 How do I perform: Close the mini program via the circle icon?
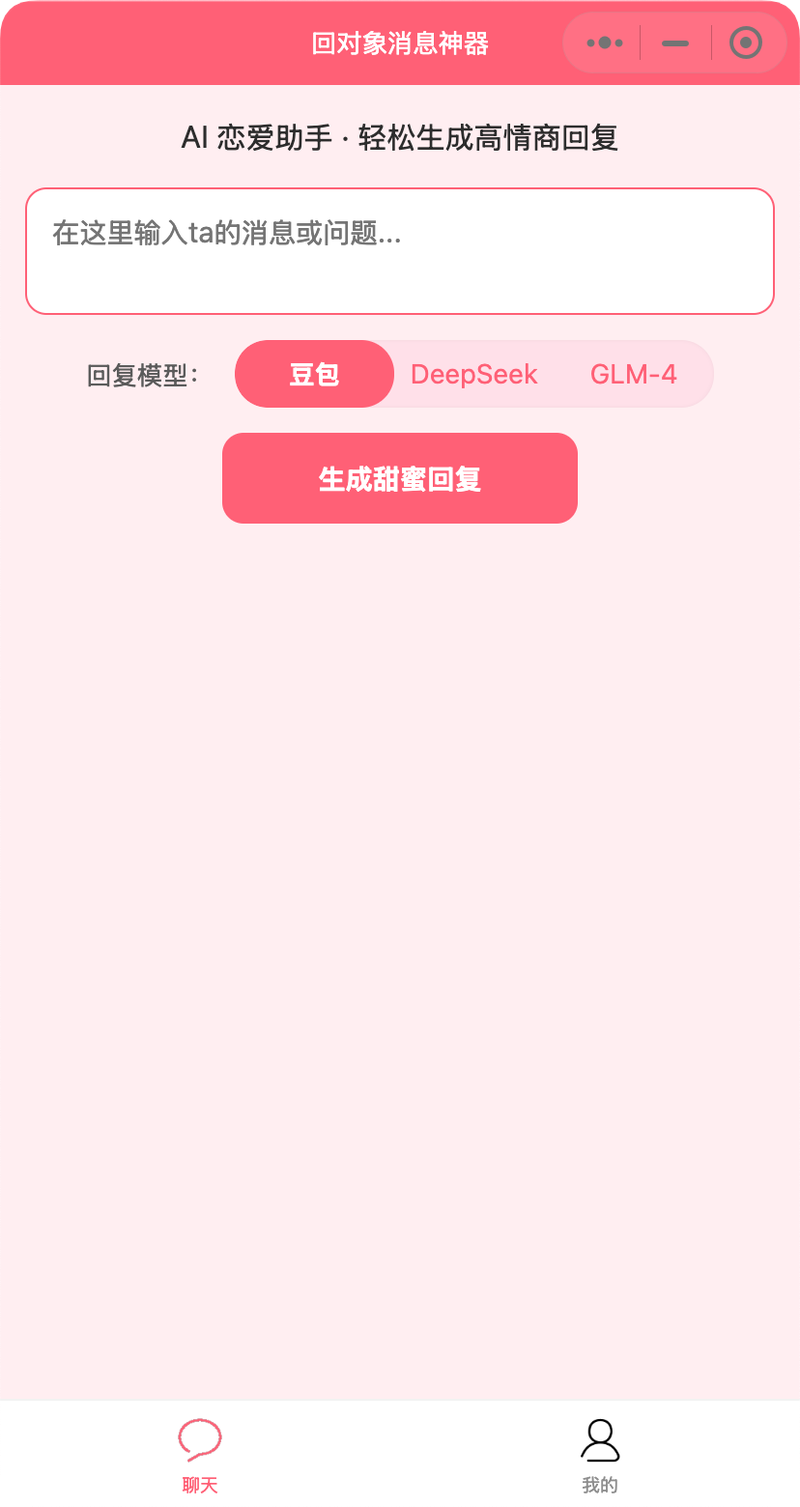click(x=746, y=43)
